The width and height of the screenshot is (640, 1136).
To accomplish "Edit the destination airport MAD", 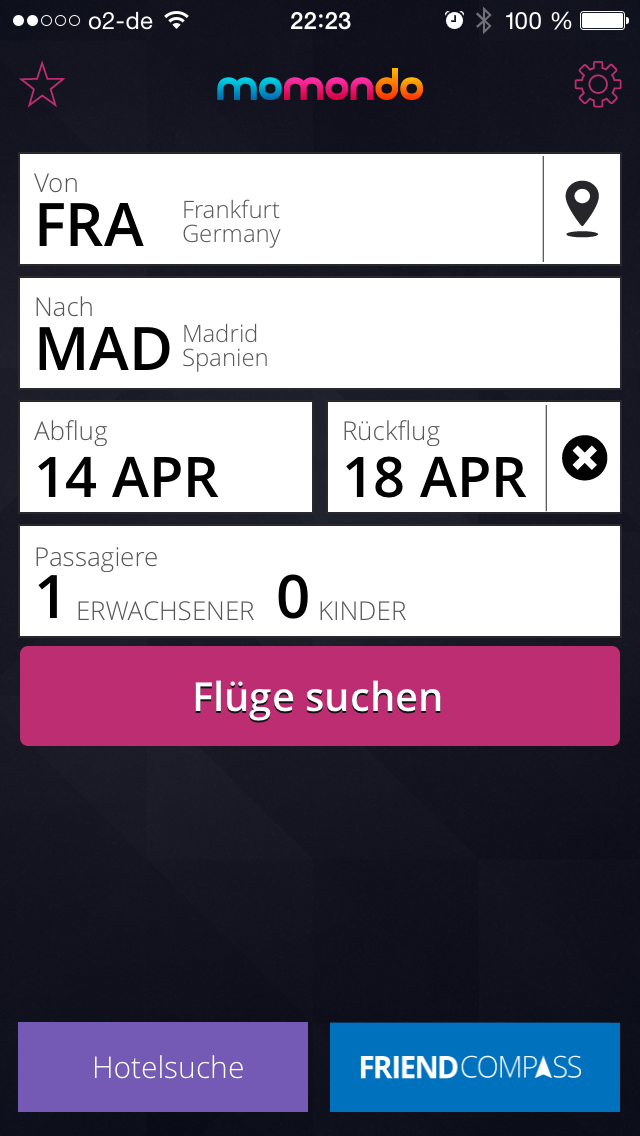I will pos(320,333).
